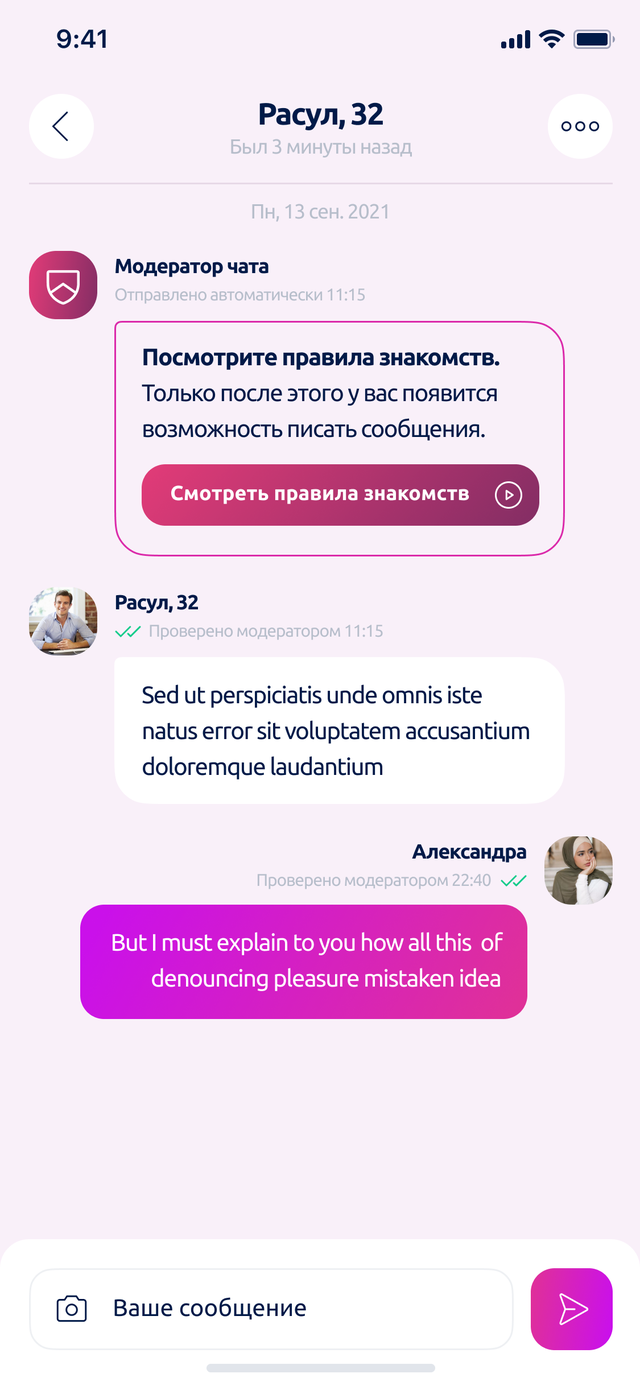Send the message with the arrow button

(571, 1308)
